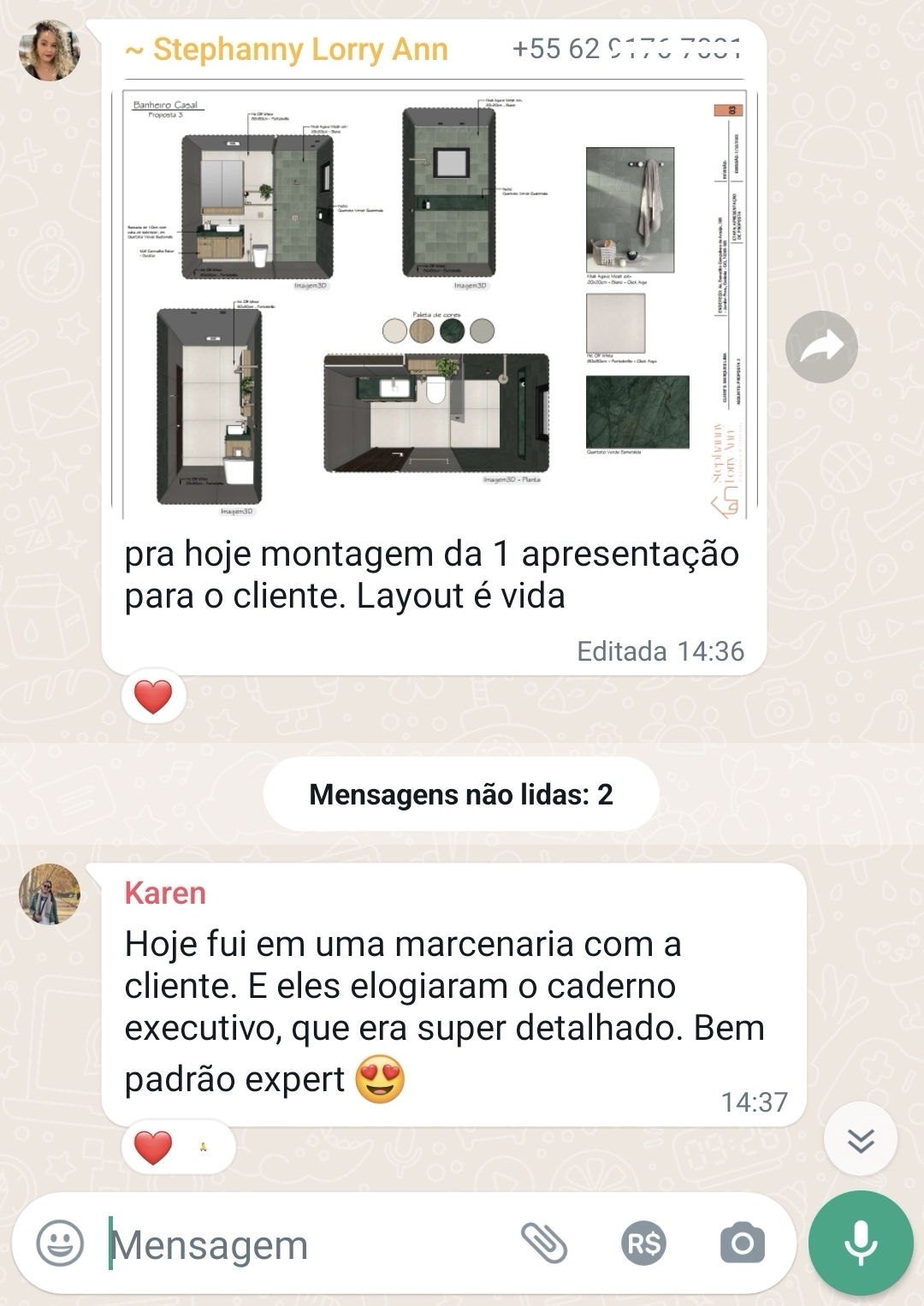The image size is (924, 1306).
Task: Click the forward arrow next to the bathroom image
Action: point(823,346)
